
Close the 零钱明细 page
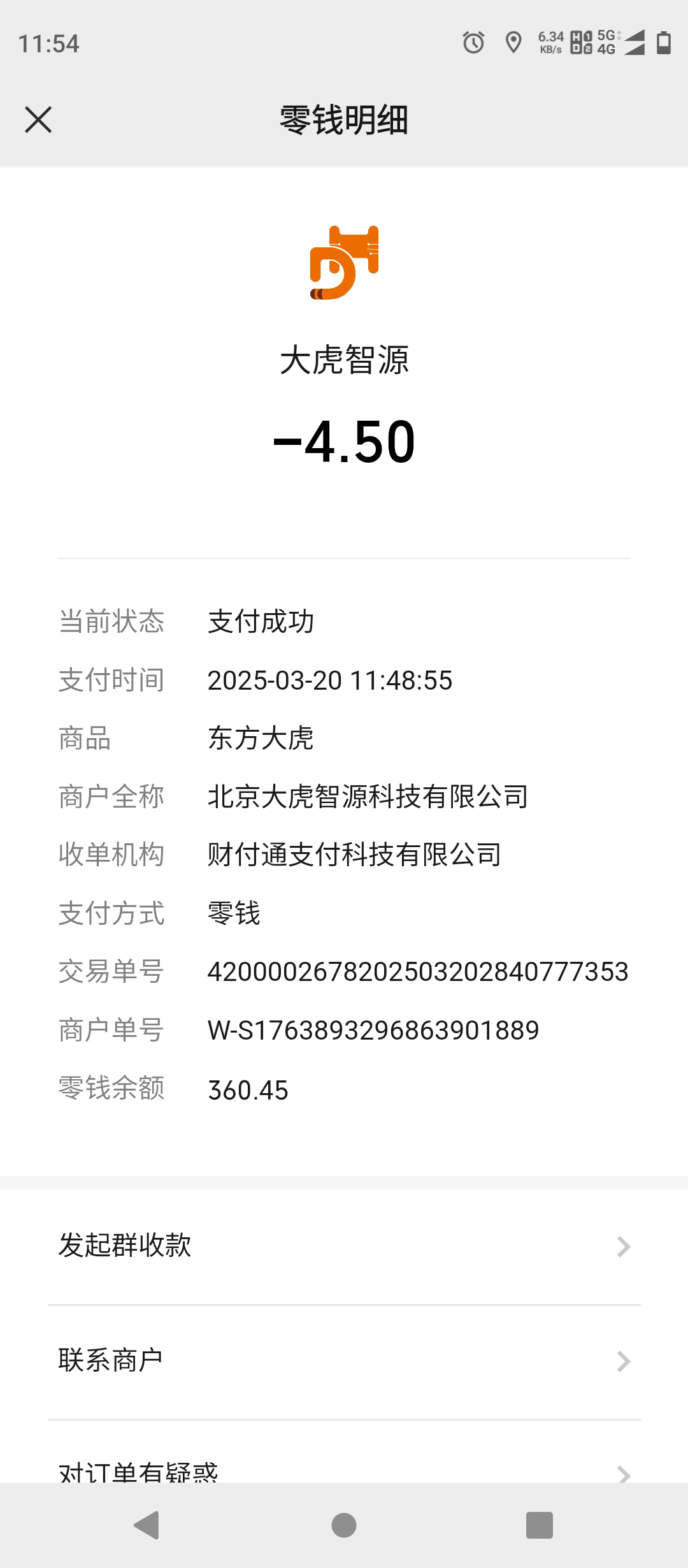[x=38, y=120]
